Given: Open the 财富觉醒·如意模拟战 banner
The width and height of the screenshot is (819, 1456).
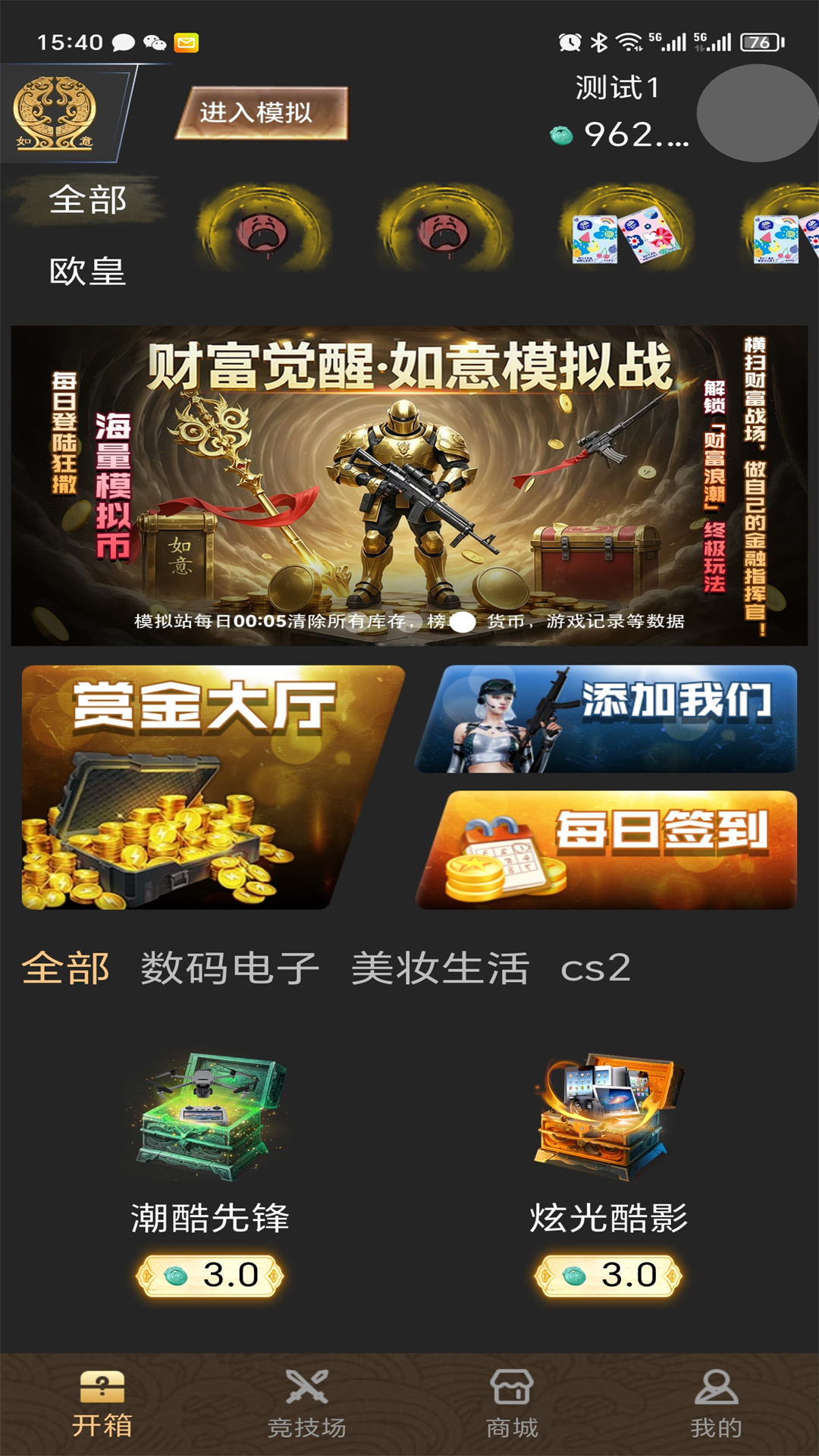Looking at the screenshot, I should coord(409,486).
